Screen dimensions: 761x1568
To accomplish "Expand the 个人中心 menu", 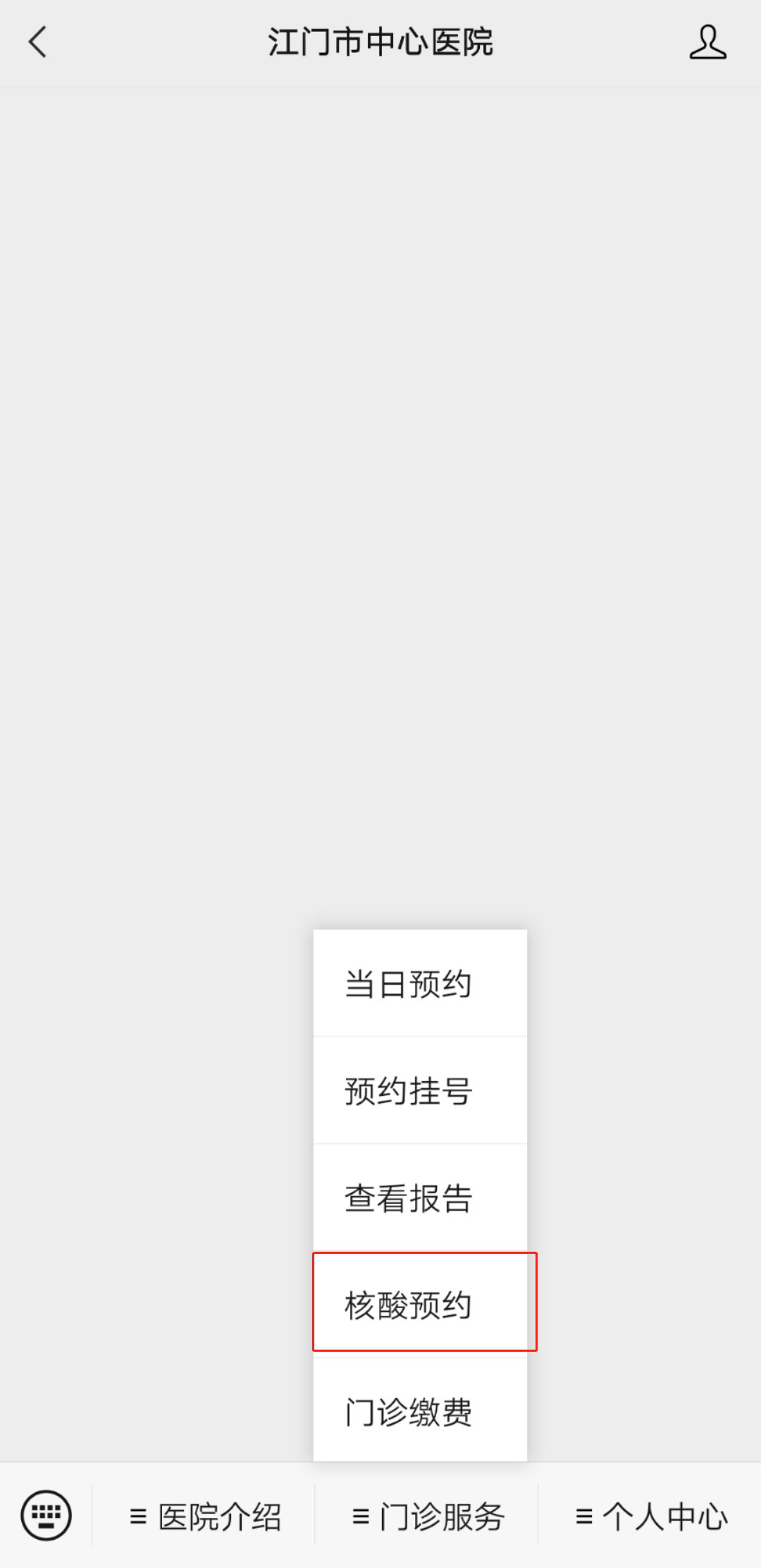I will point(650,1516).
